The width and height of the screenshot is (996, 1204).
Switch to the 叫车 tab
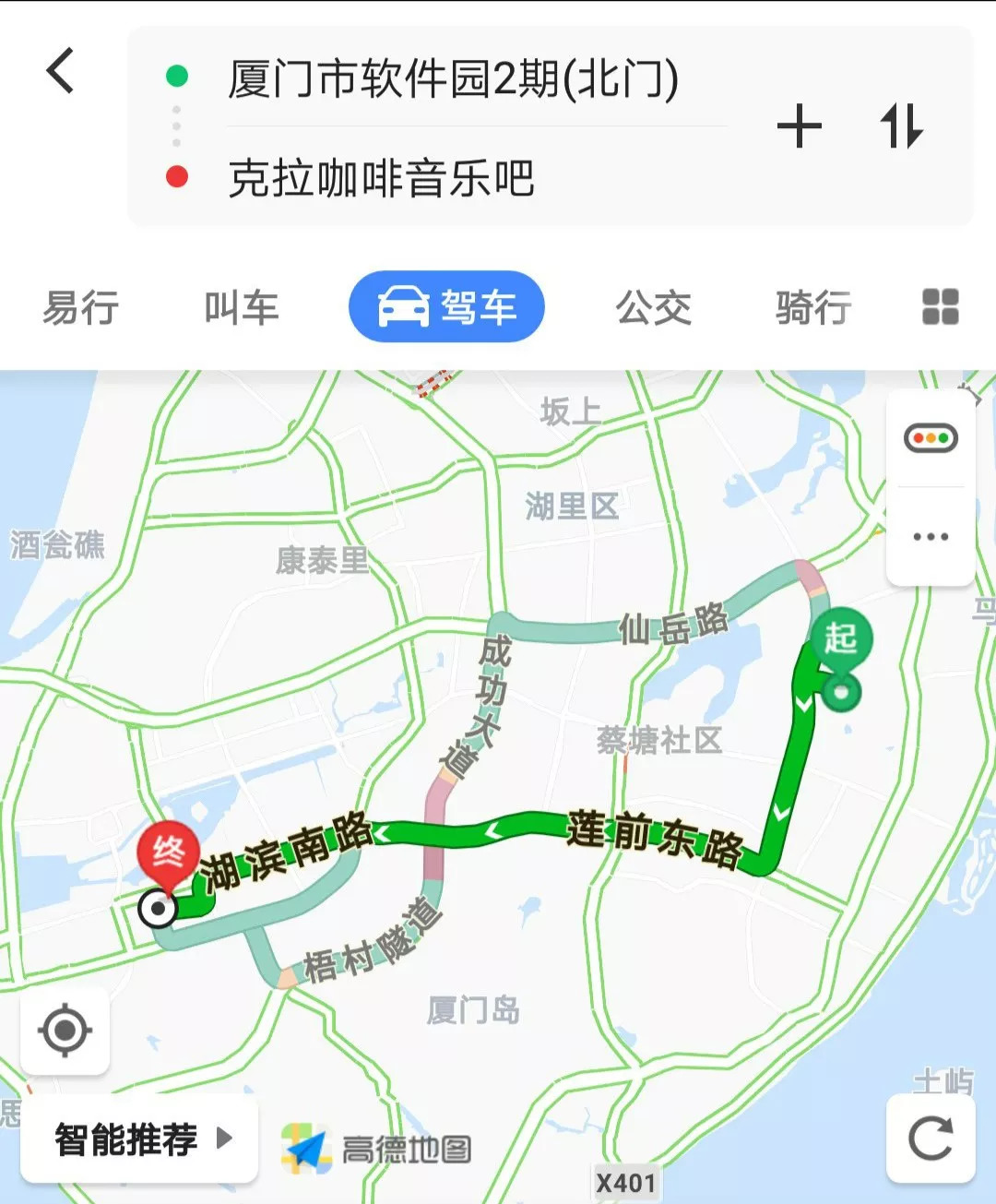point(242,307)
